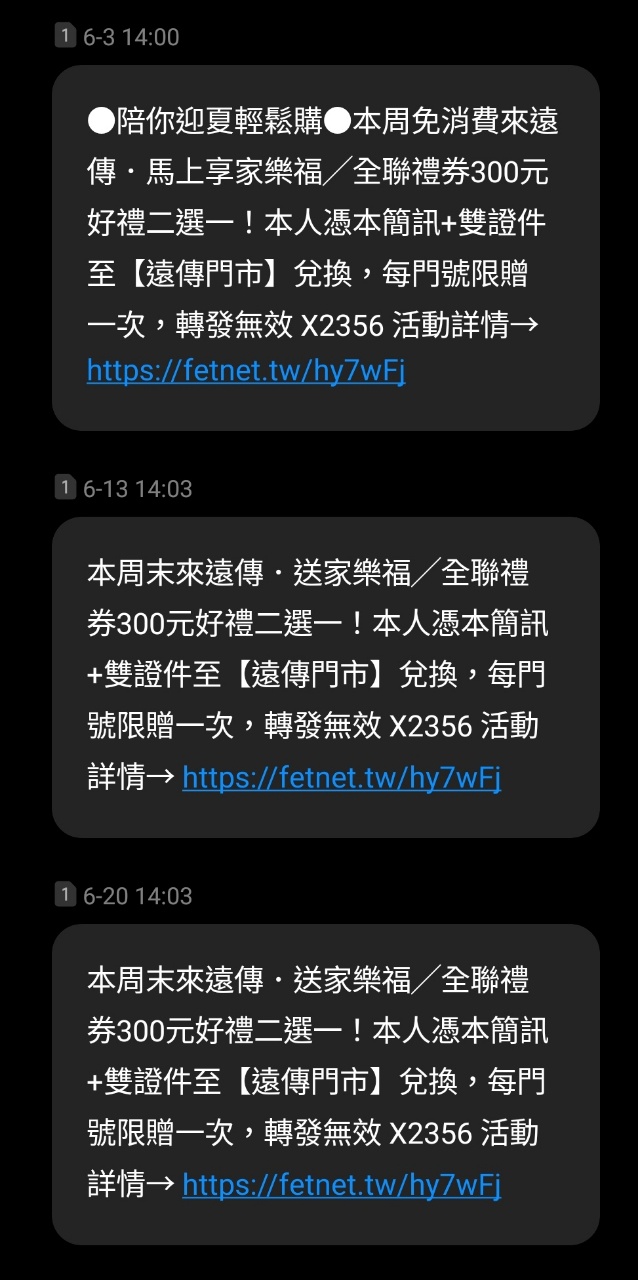Open the fetnet.tw link in the 6-20 message

[x=341, y=1185]
